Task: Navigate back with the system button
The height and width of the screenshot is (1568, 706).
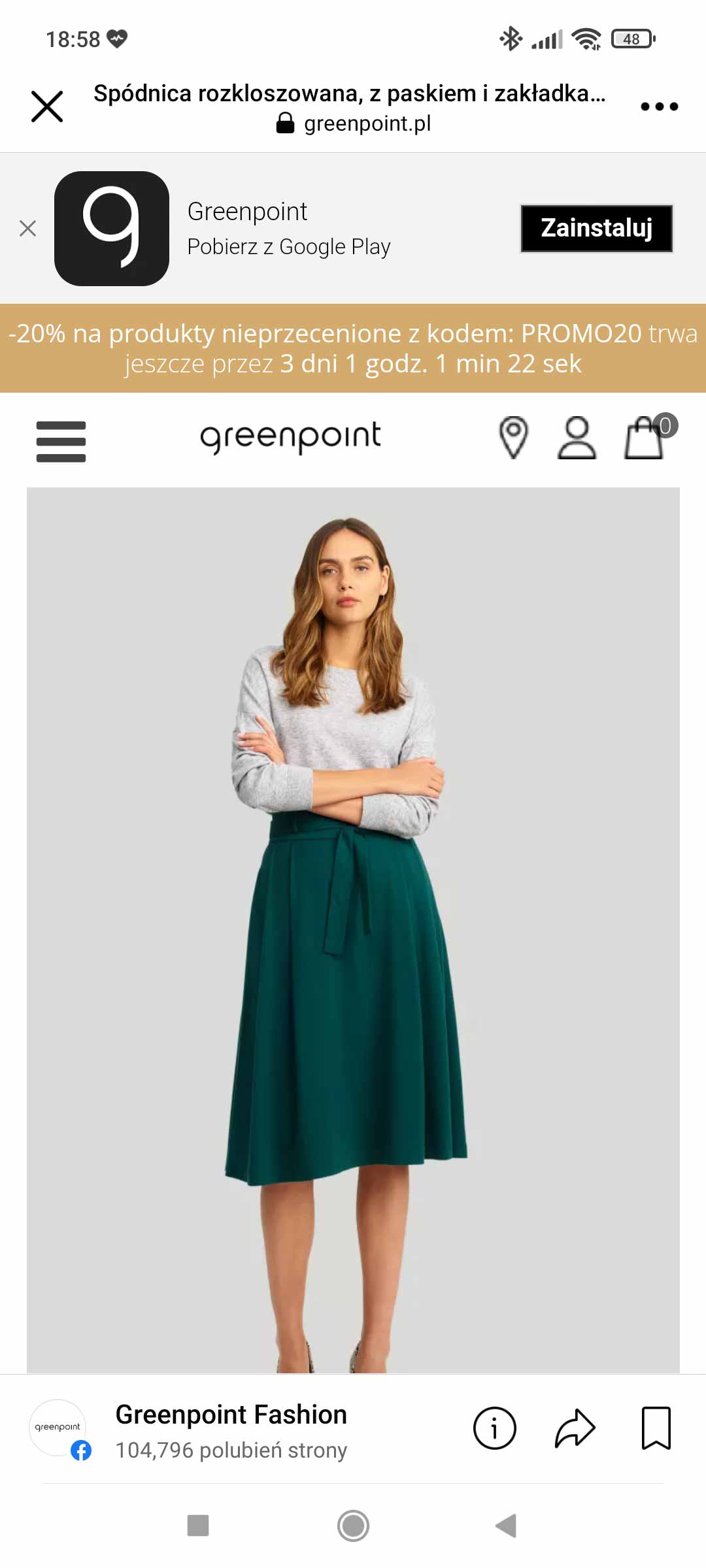Action: point(506,1526)
